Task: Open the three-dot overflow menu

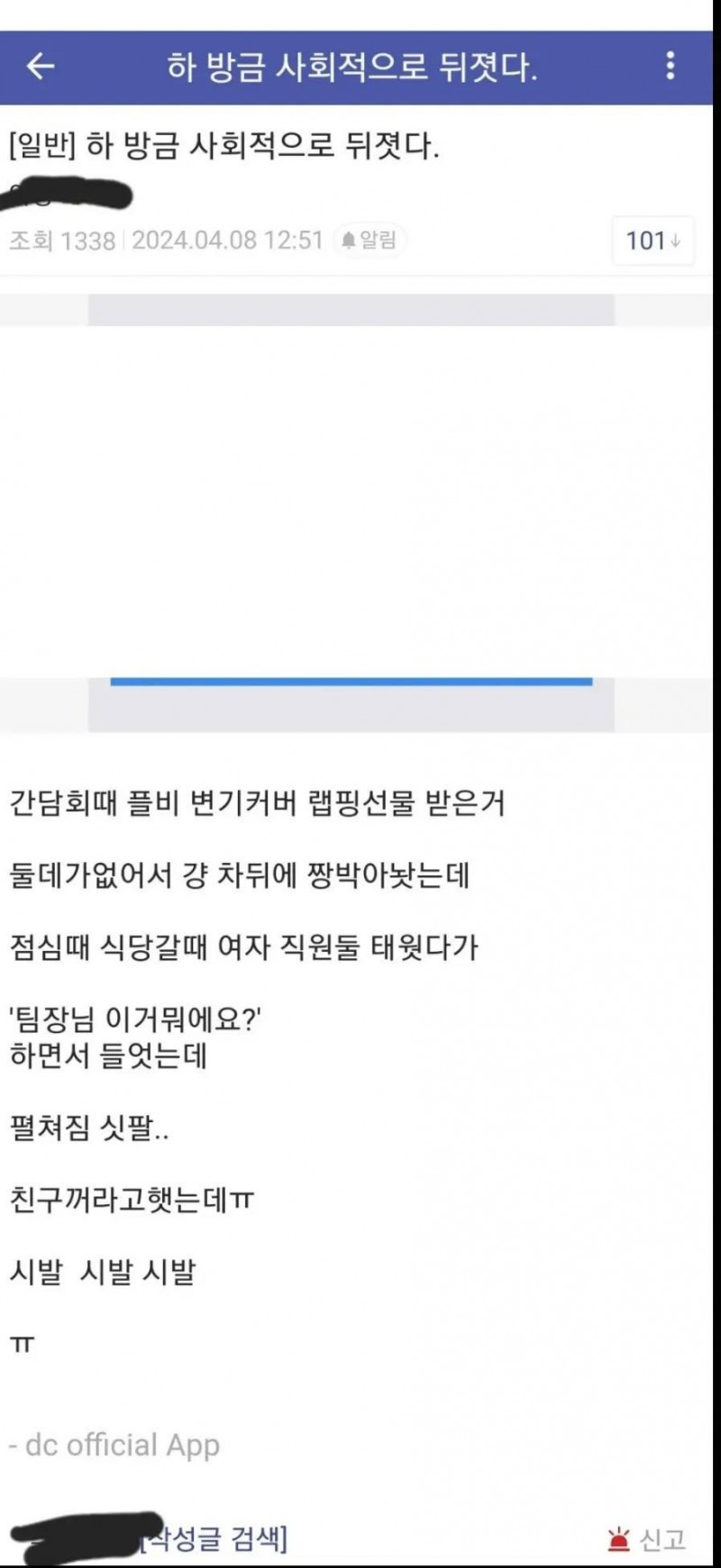Action: 670,66
